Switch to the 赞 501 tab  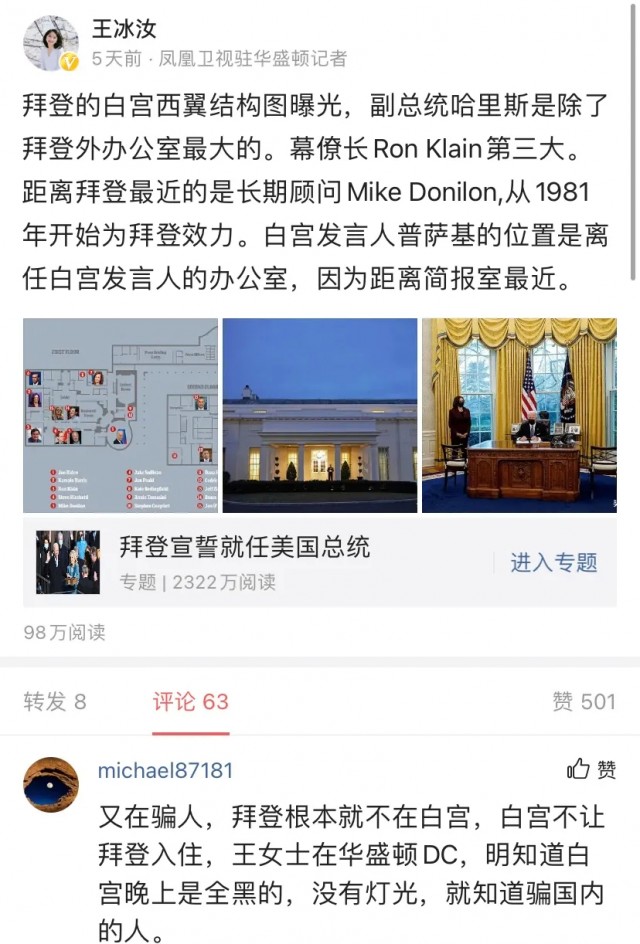pyautogui.click(x=583, y=702)
